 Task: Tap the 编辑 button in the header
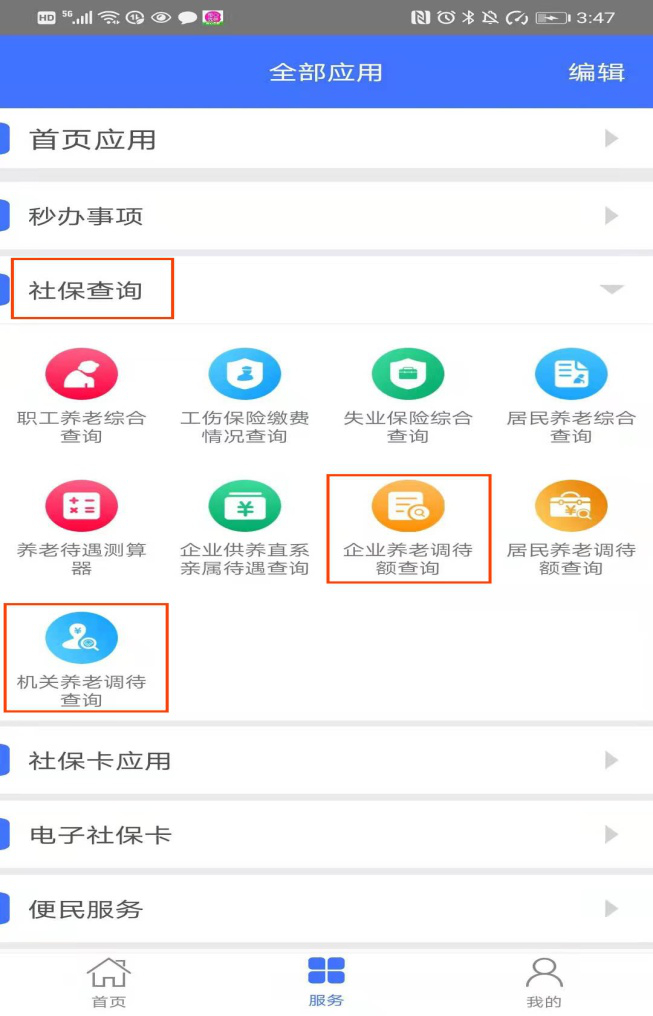click(x=596, y=73)
